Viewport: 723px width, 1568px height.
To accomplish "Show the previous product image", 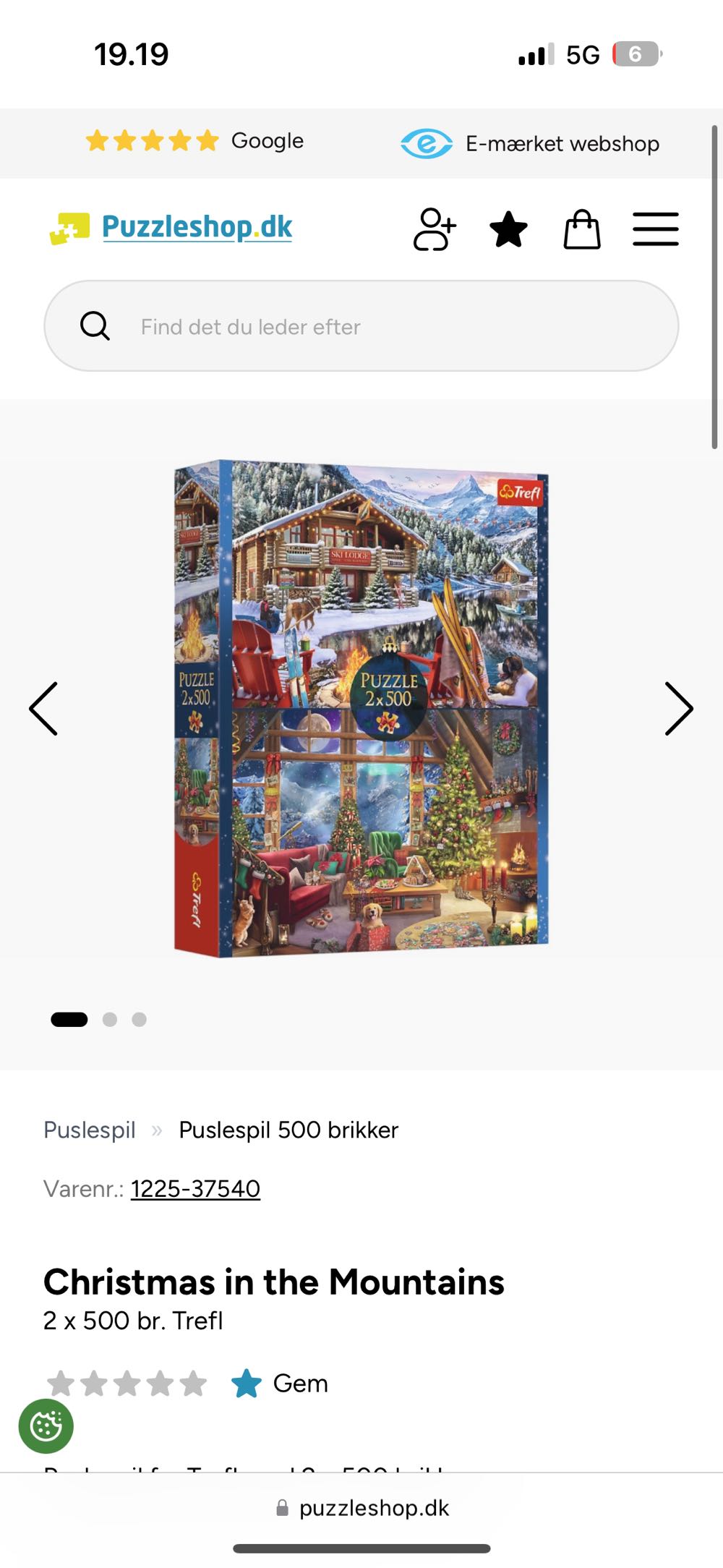I will click(x=43, y=709).
